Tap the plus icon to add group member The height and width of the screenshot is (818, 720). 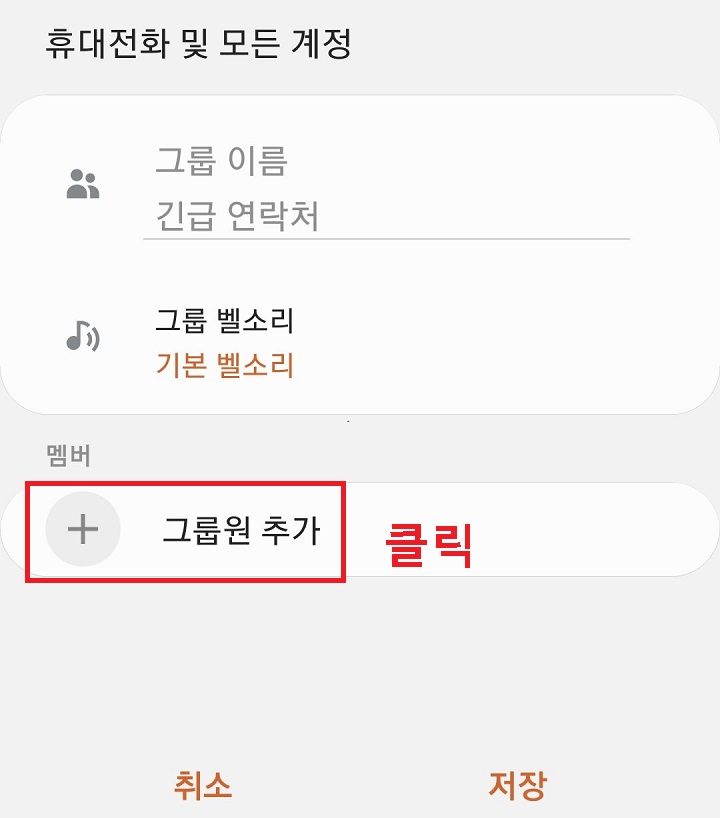[x=83, y=531]
